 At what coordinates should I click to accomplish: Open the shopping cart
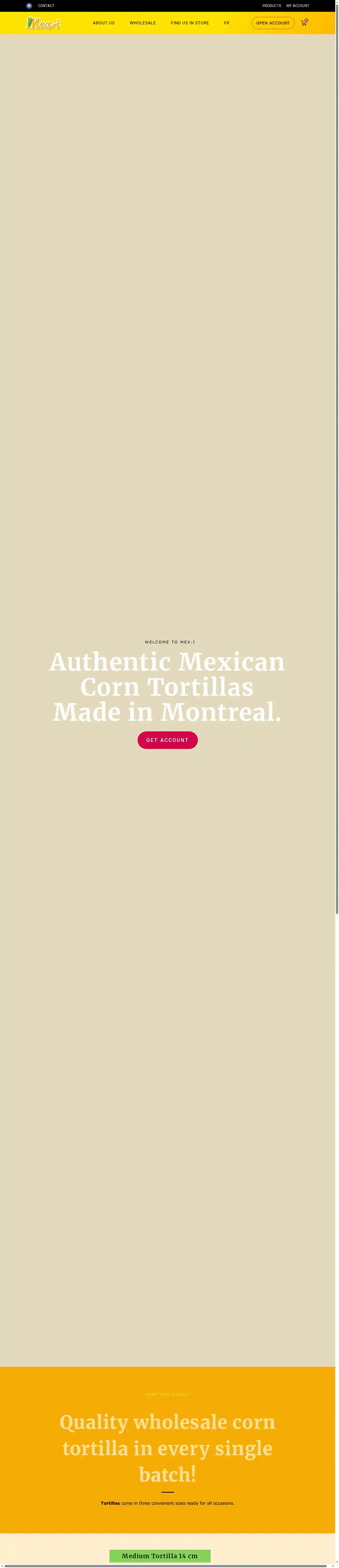click(304, 23)
